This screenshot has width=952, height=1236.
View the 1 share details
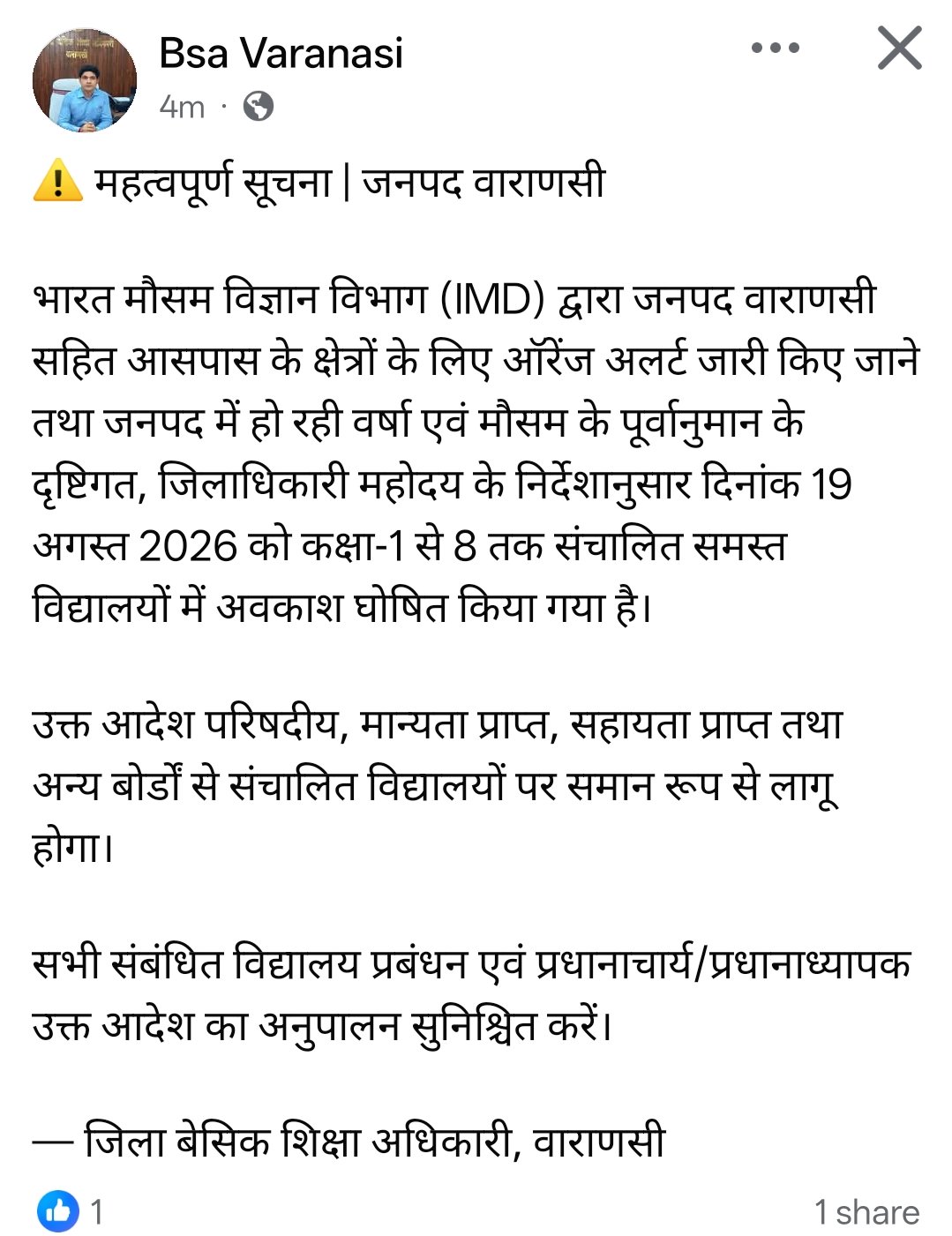pos(866,1211)
